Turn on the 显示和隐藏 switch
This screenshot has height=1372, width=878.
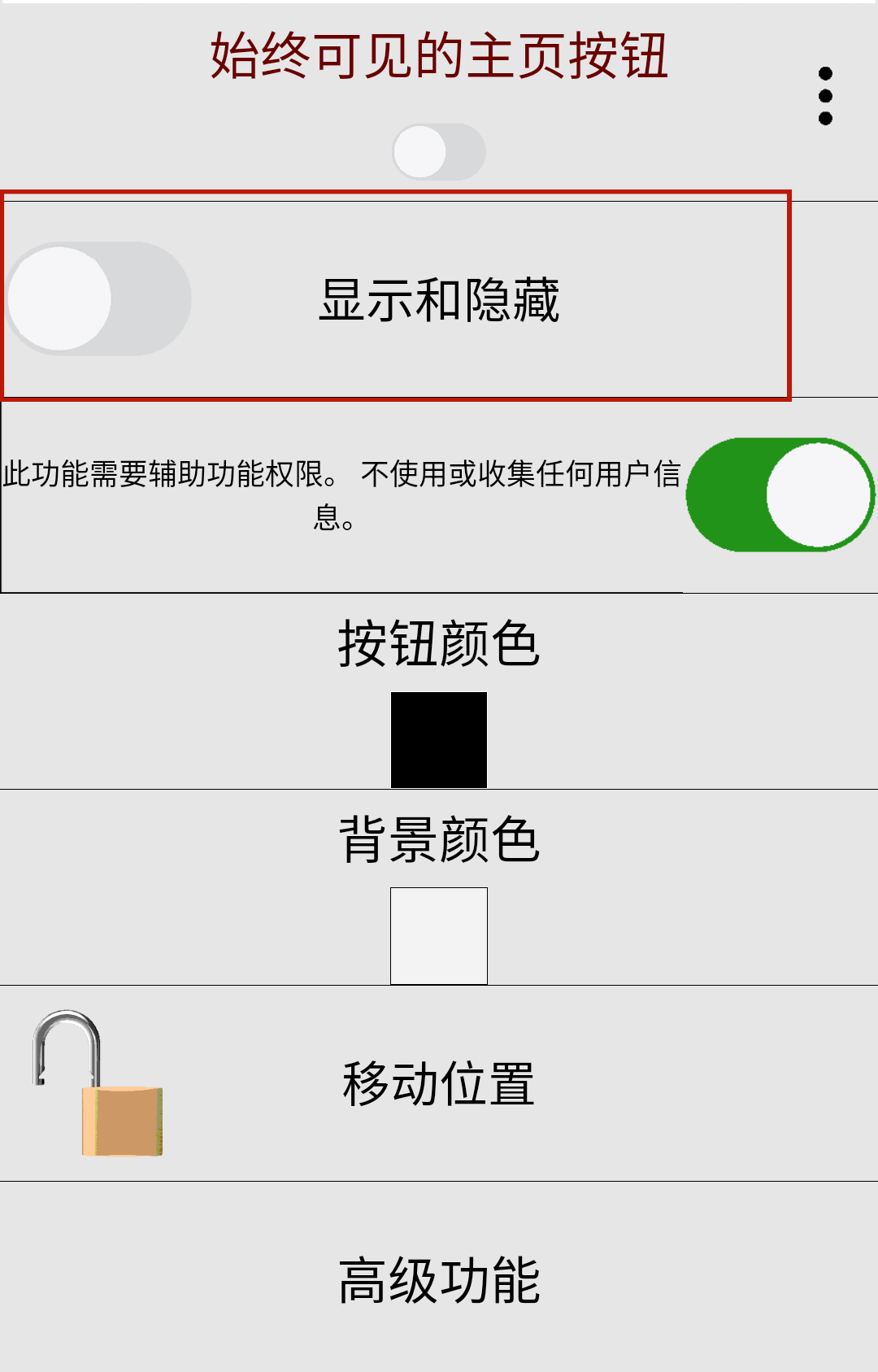pos(98,298)
